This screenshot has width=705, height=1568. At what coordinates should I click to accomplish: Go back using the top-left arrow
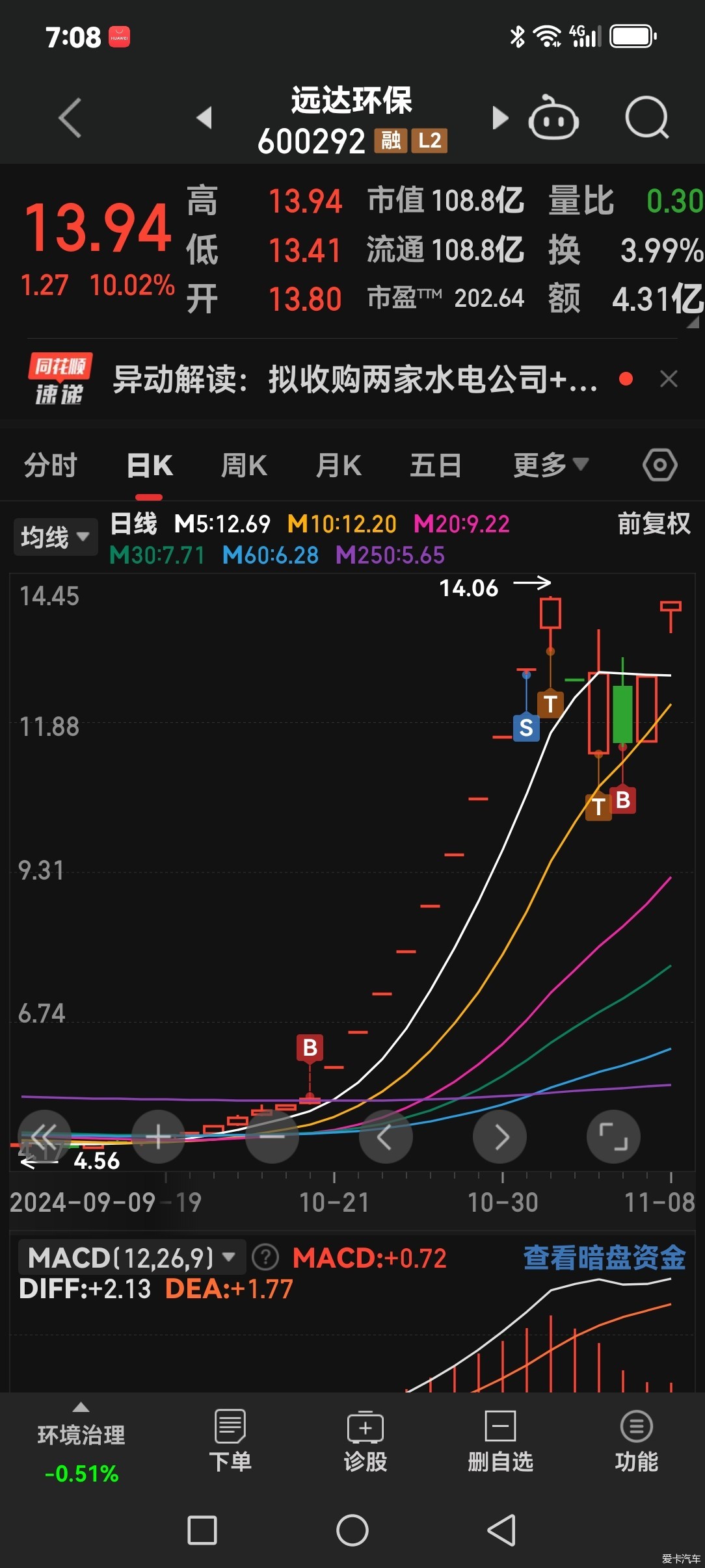tap(70, 118)
